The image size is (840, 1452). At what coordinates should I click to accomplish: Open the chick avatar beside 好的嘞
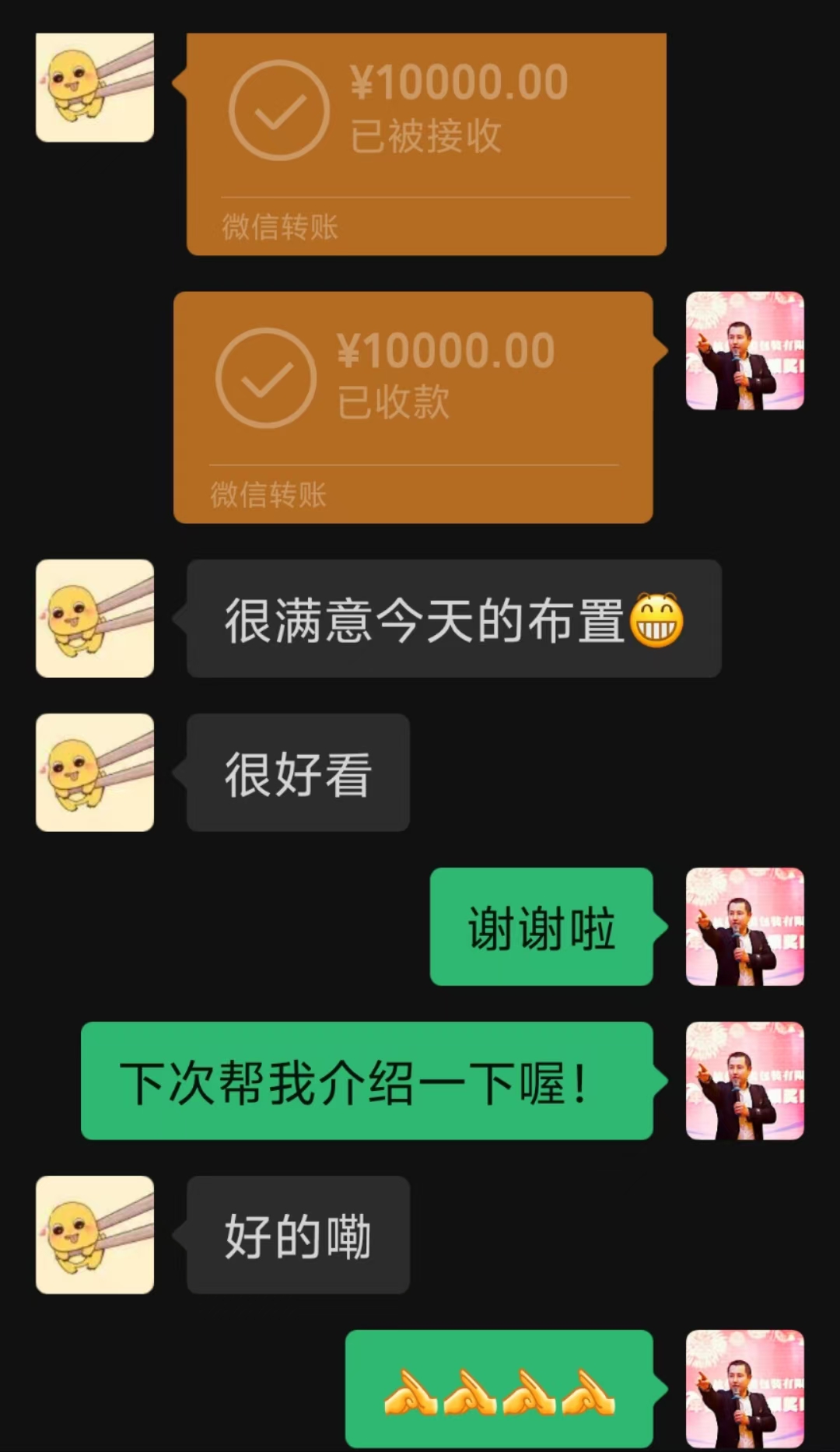click(x=95, y=1235)
